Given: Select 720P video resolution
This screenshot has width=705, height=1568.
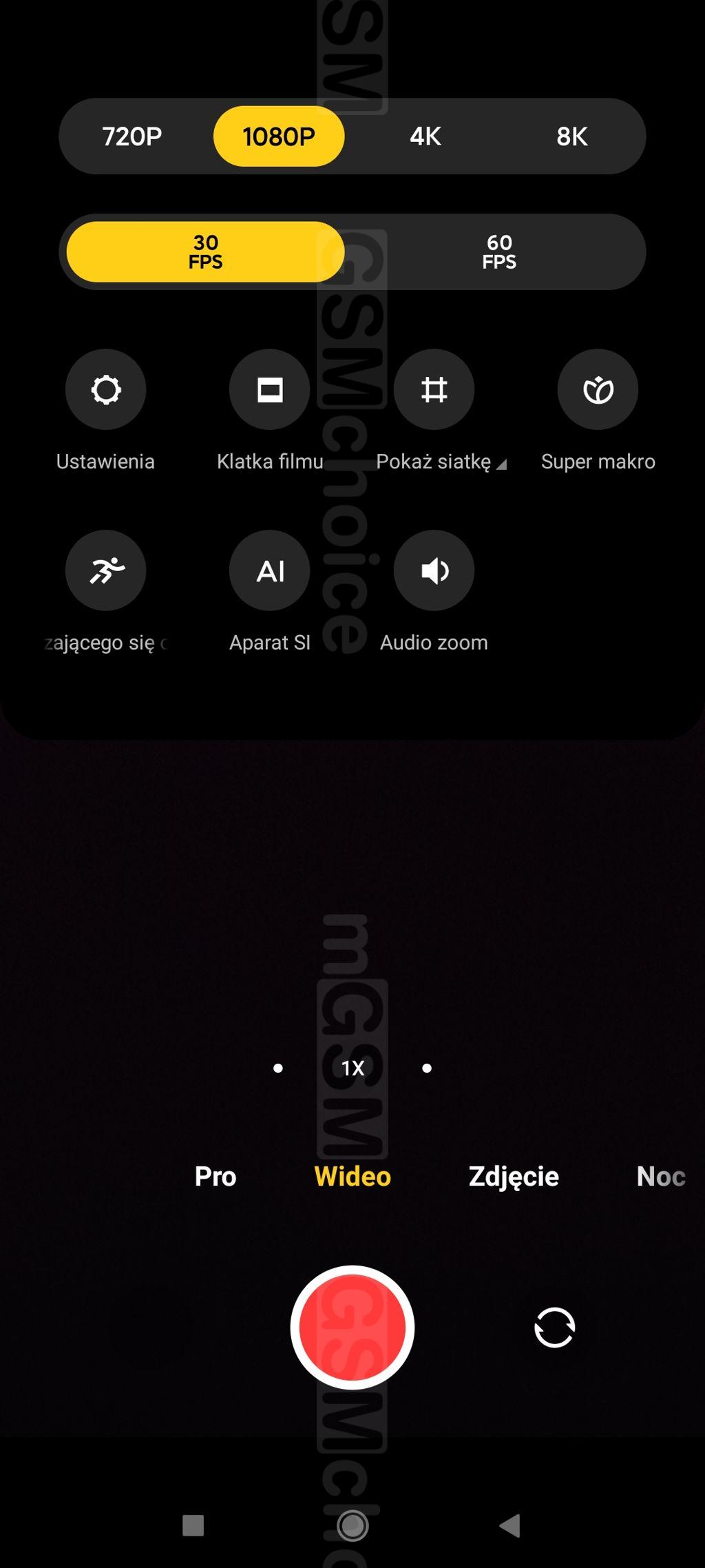Looking at the screenshot, I should pyautogui.click(x=132, y=136).
